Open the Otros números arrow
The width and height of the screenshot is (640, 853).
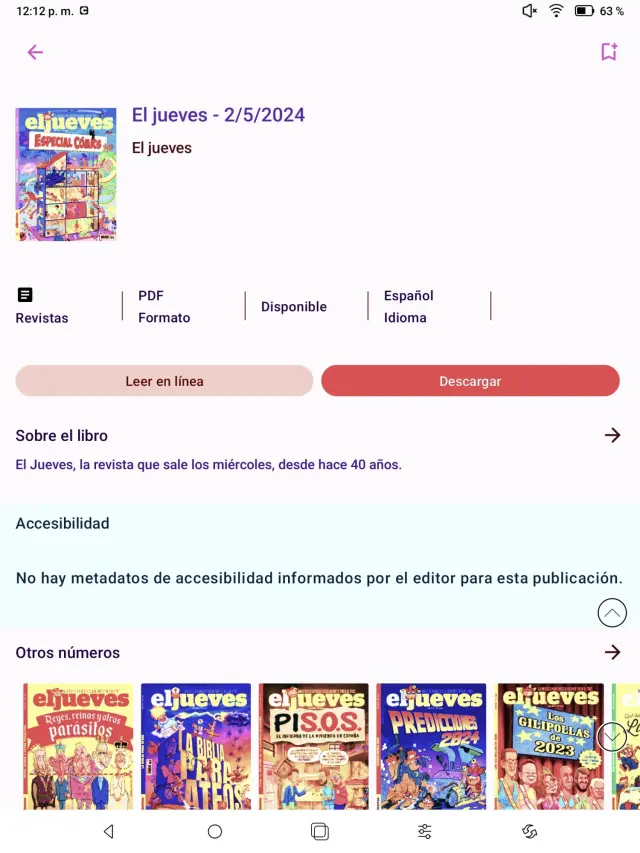612,652
